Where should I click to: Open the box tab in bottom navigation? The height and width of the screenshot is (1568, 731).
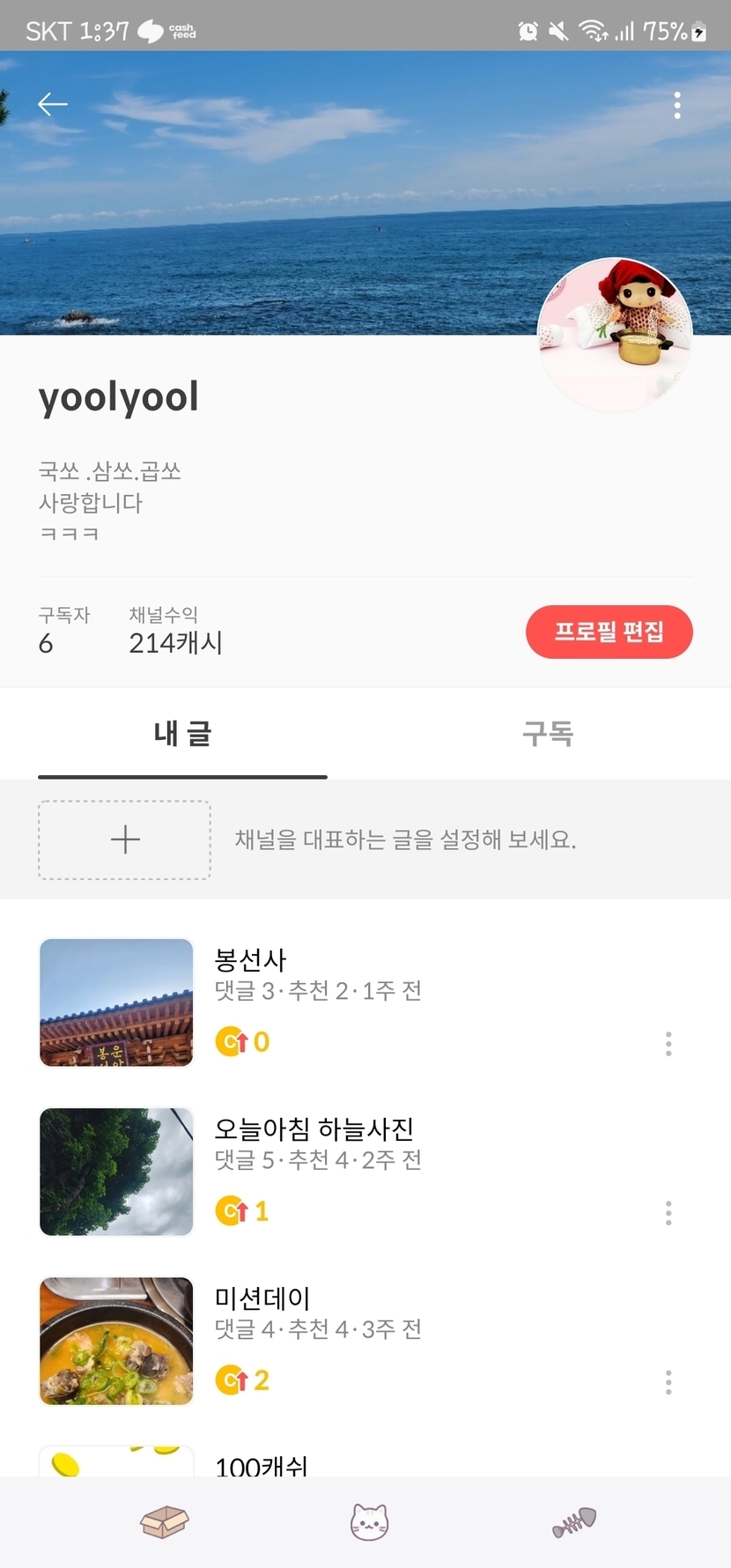(165, 1521)
